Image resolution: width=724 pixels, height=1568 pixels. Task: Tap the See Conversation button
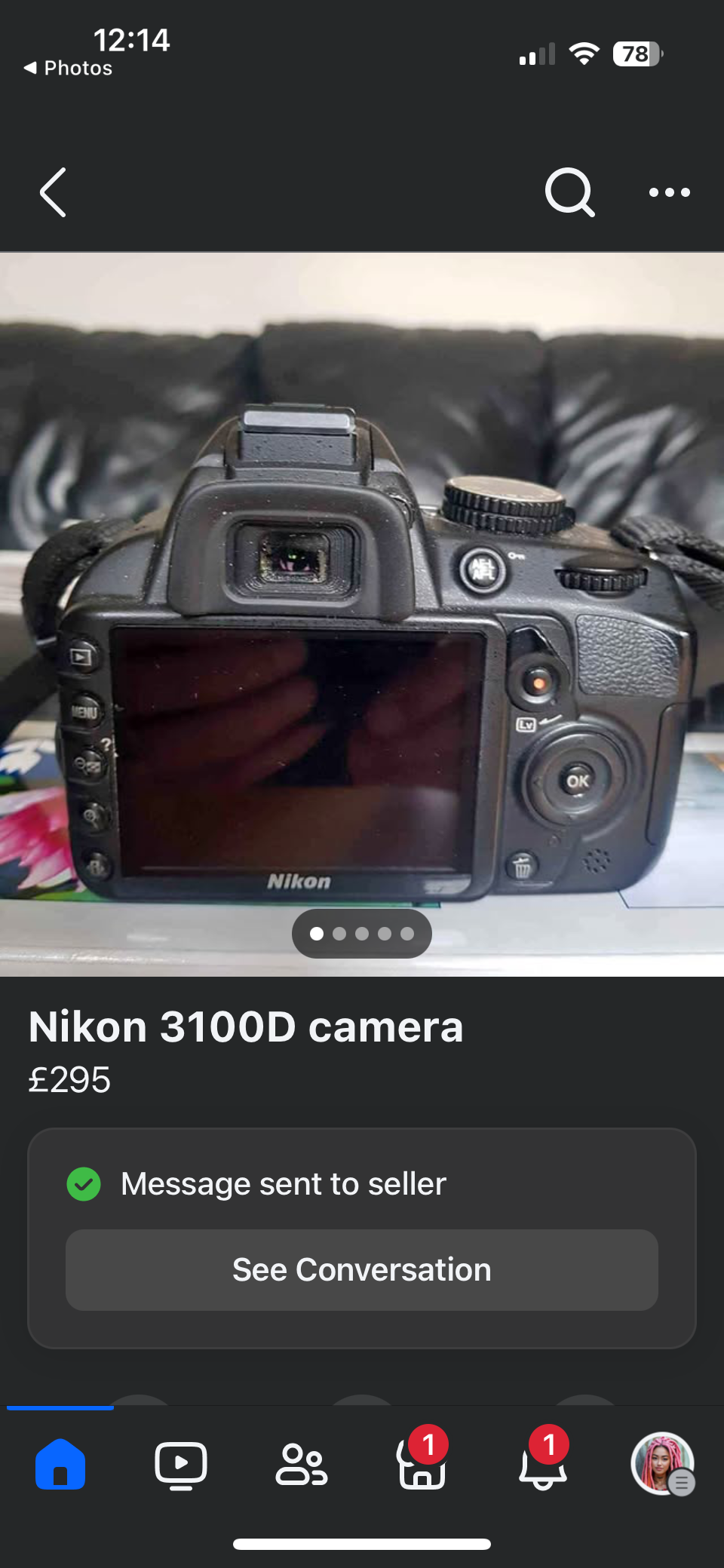click(x=362, y=1270)
